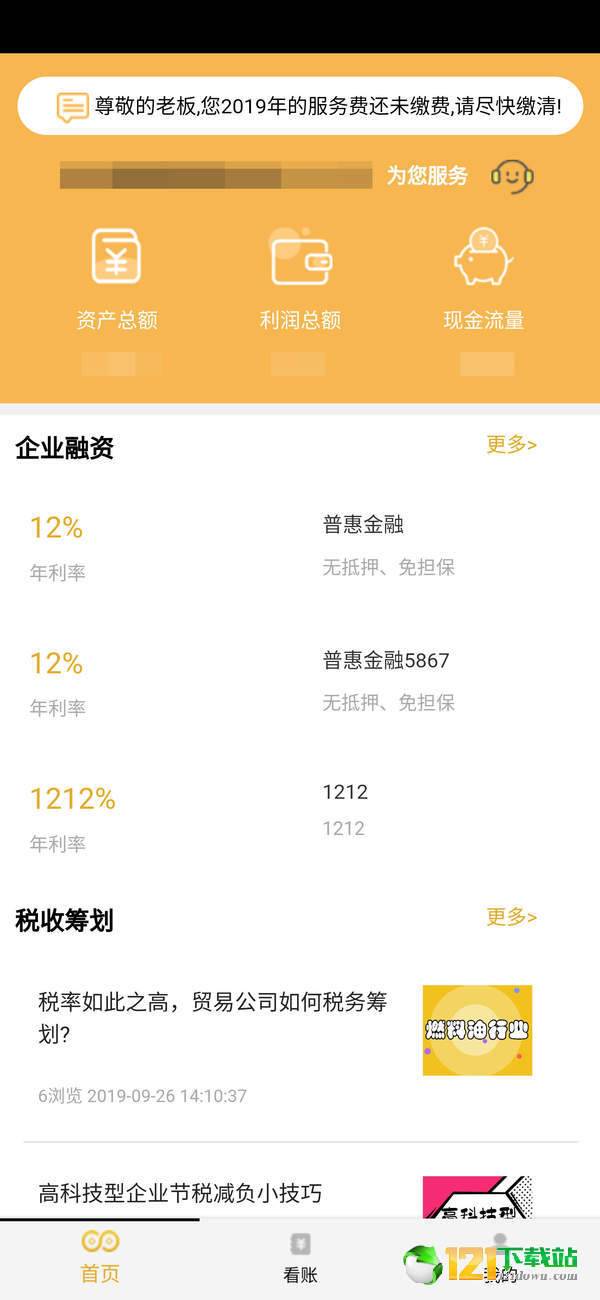Open the 普惠金融5867 loan item
The width and height of the screenshot is (600, 1300).
(300, 682)
